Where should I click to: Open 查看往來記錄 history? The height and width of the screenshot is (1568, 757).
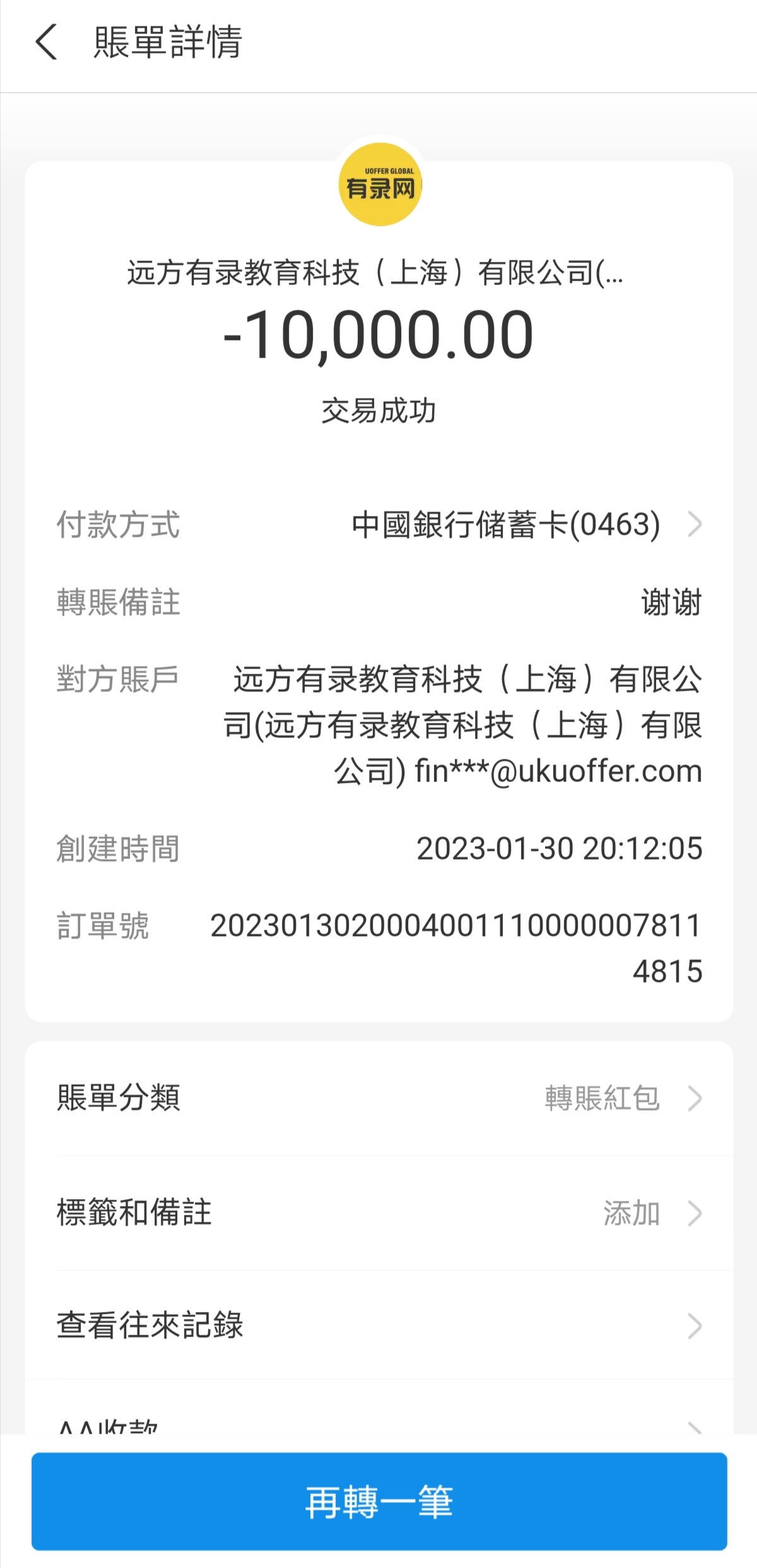coord(378,1325)
